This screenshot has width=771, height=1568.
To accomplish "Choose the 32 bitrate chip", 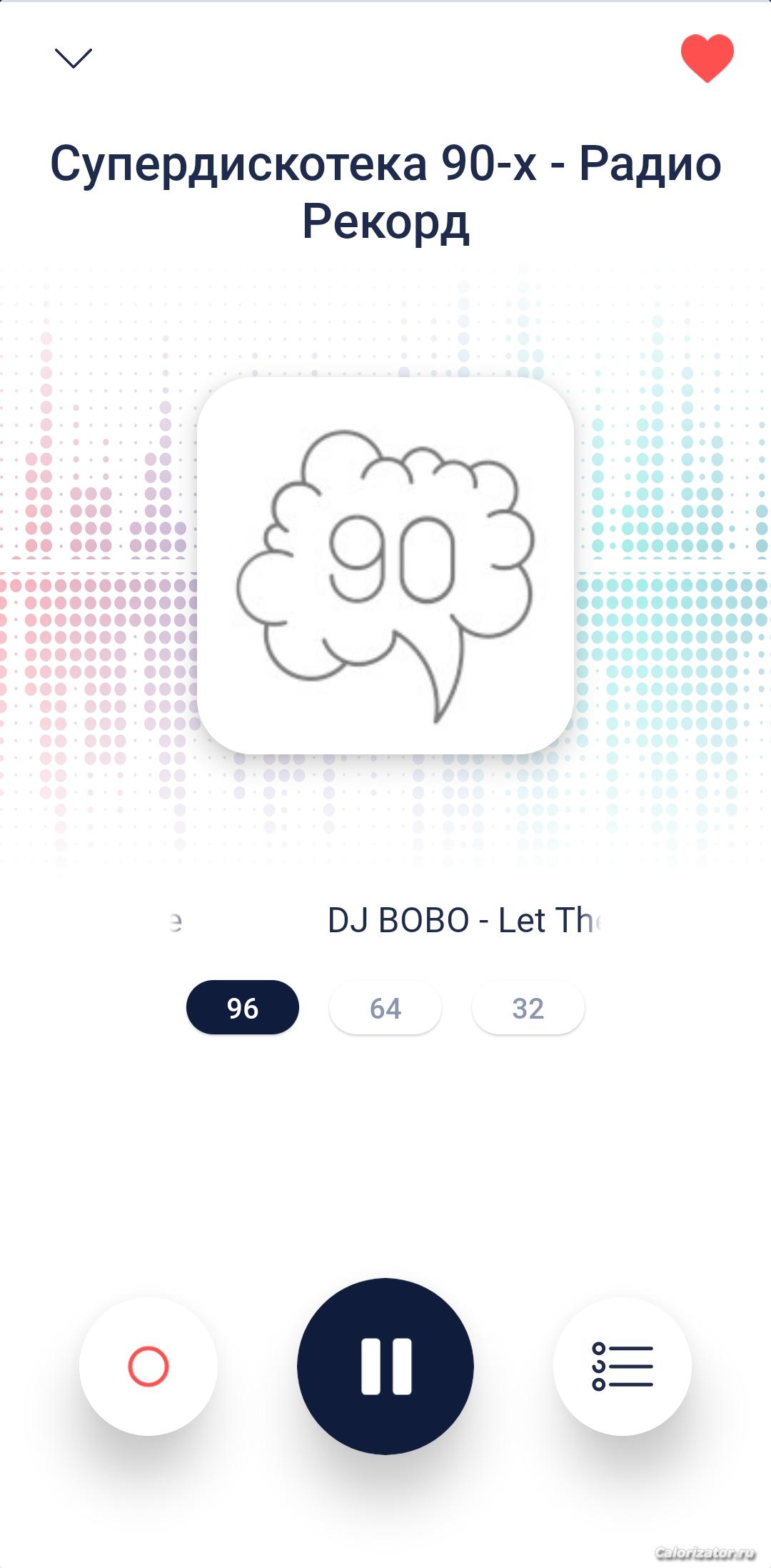I will (x=528, y=1007).
